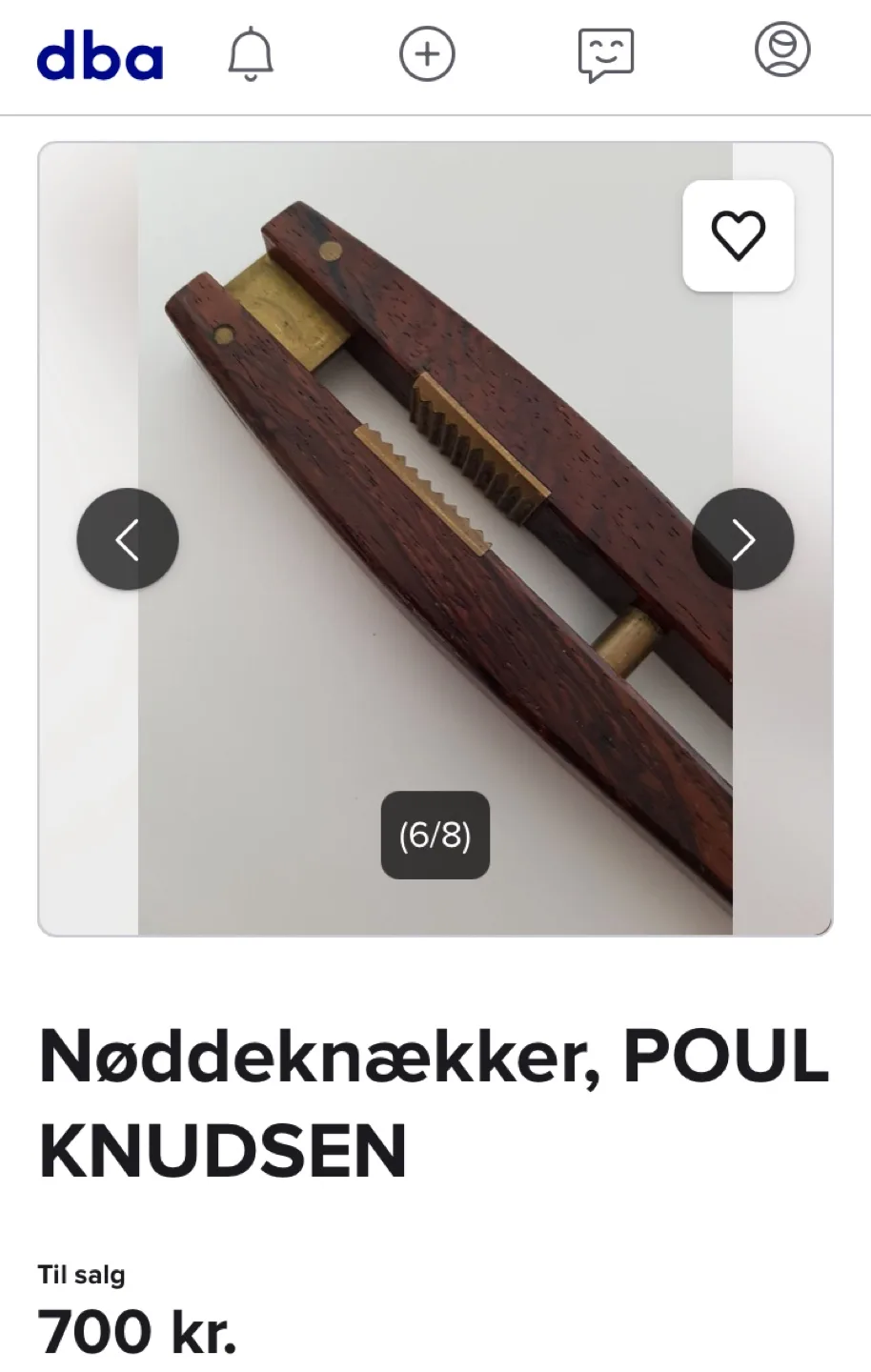Save the listing with the heart icon
This screenshot has height=1372, width=871.
click(739, 235)
